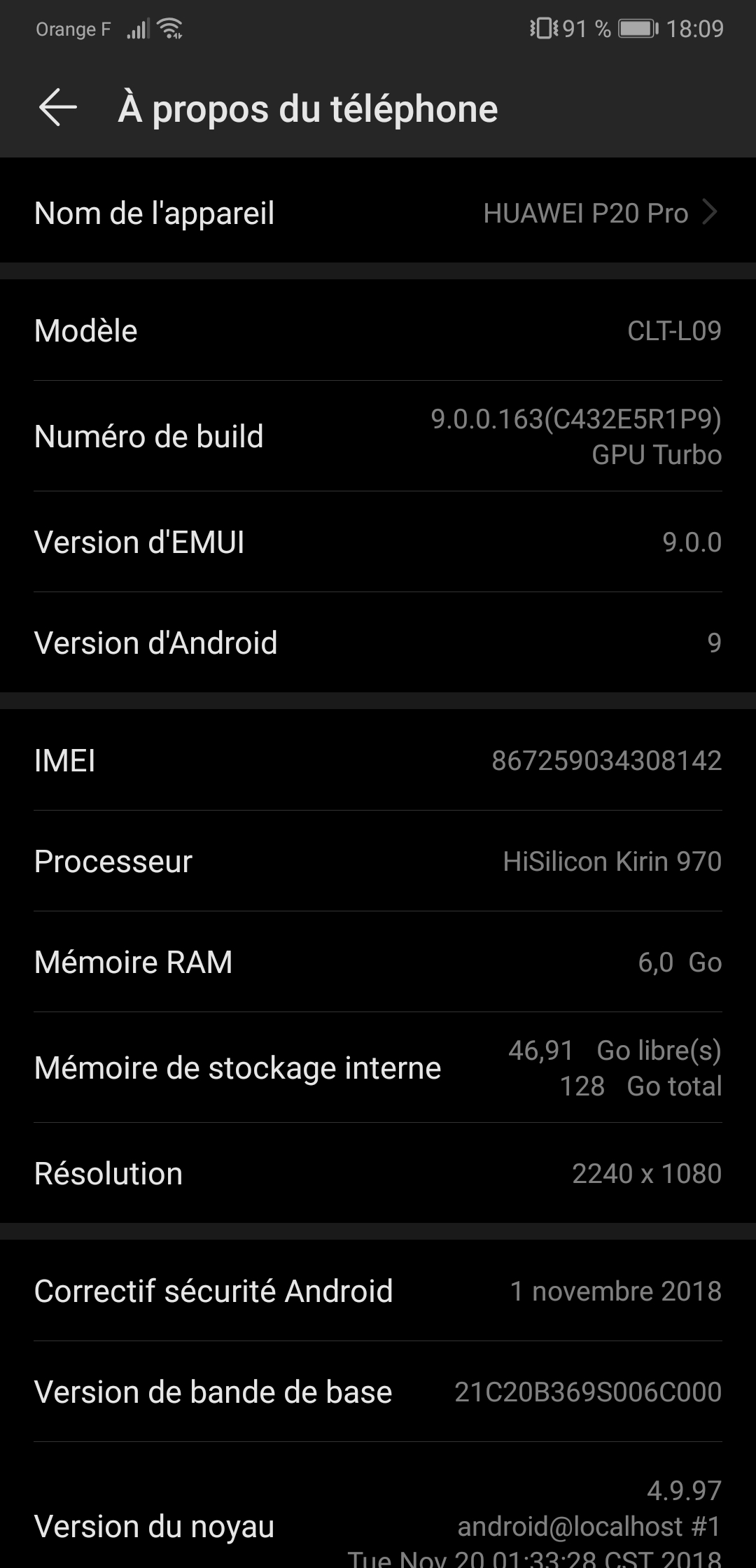Screen dimensions: 756x1568
Task: Open the Nom de l'appareil row
Action: tap(378, 212)
